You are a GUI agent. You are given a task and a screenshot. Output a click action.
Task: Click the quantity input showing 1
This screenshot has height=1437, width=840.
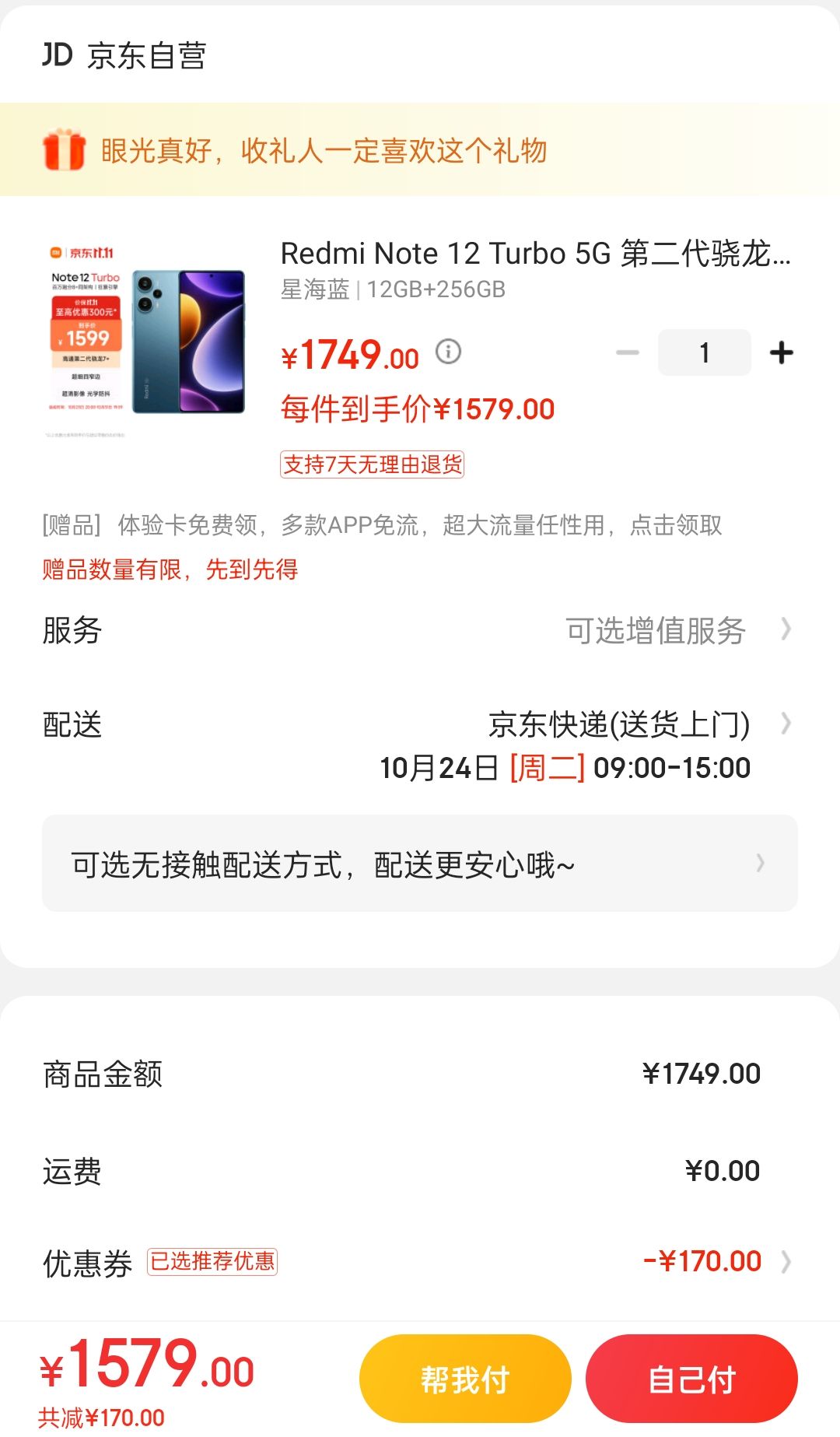tap(704, 352)
